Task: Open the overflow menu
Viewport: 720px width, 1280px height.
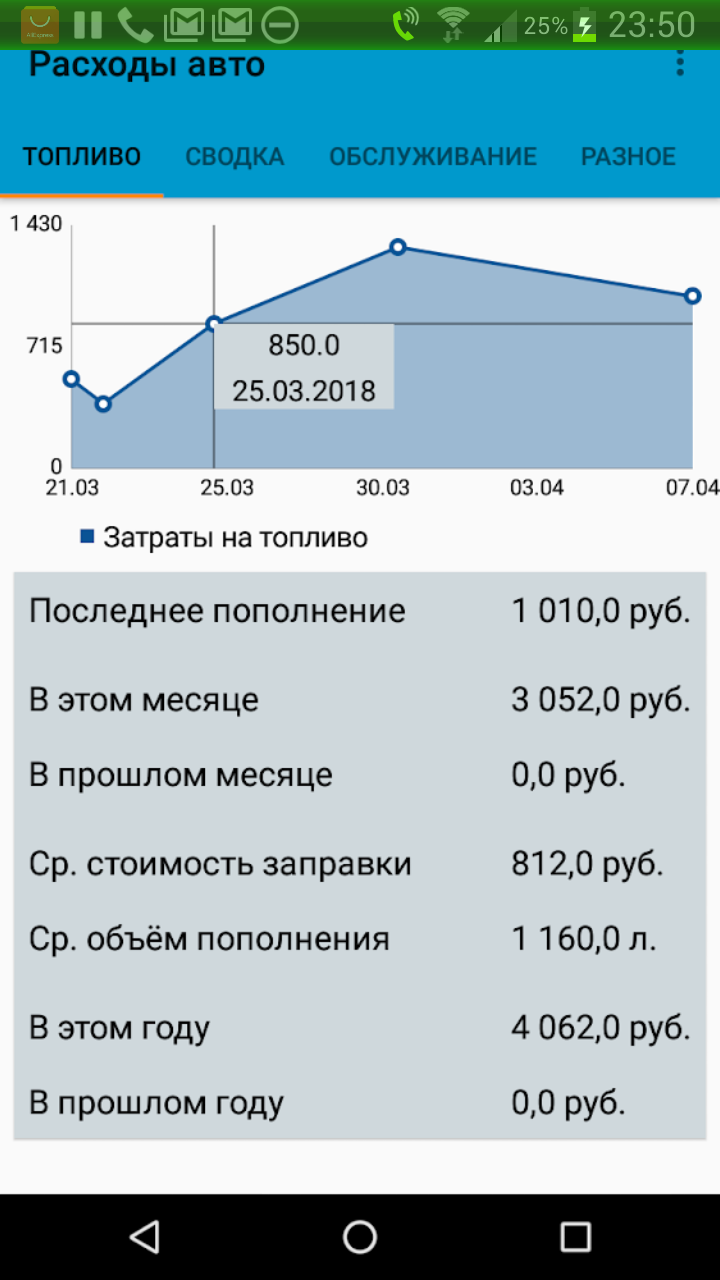Action: pos(680,65)
